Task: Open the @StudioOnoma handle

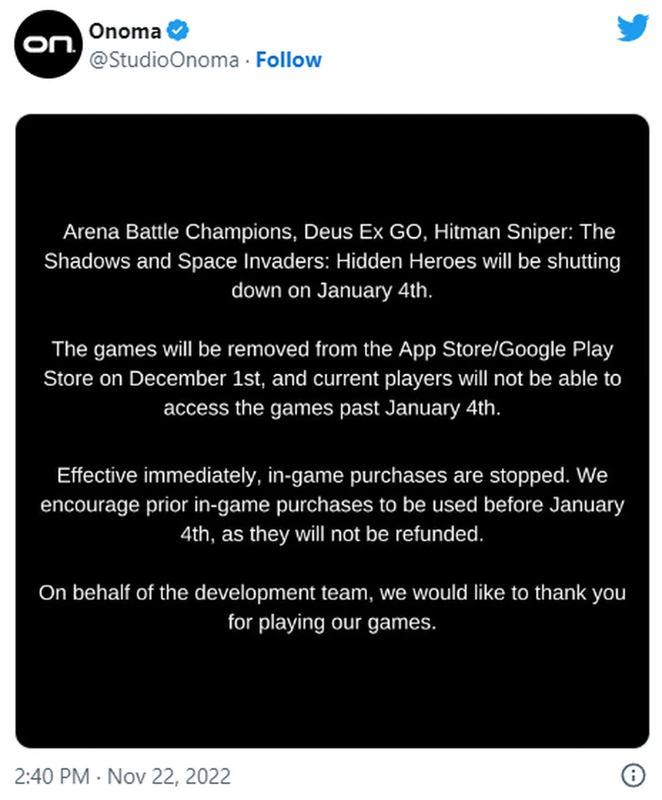Action: 165,60
